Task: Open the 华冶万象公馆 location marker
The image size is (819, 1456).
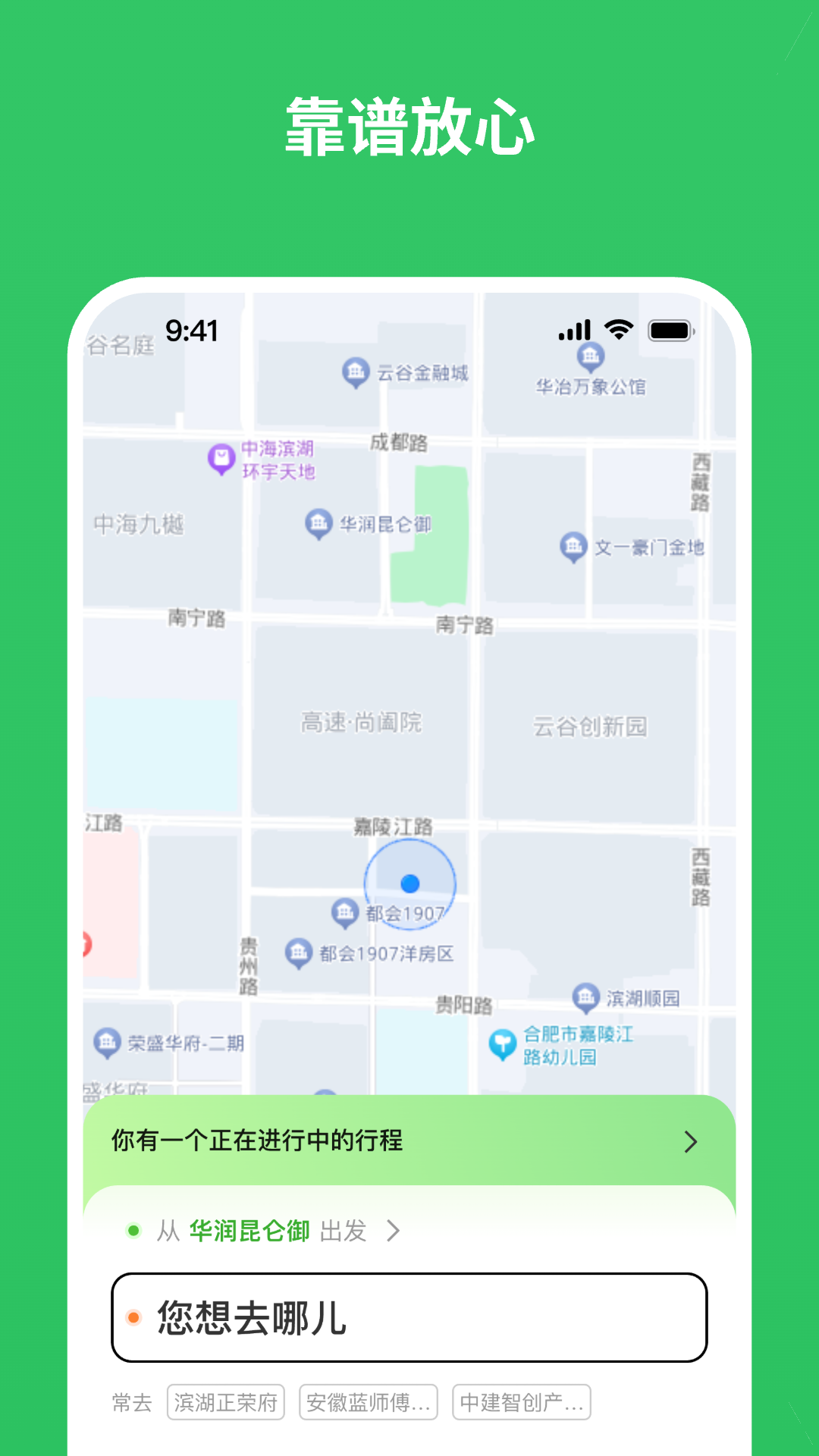Action: pos(589,354)
